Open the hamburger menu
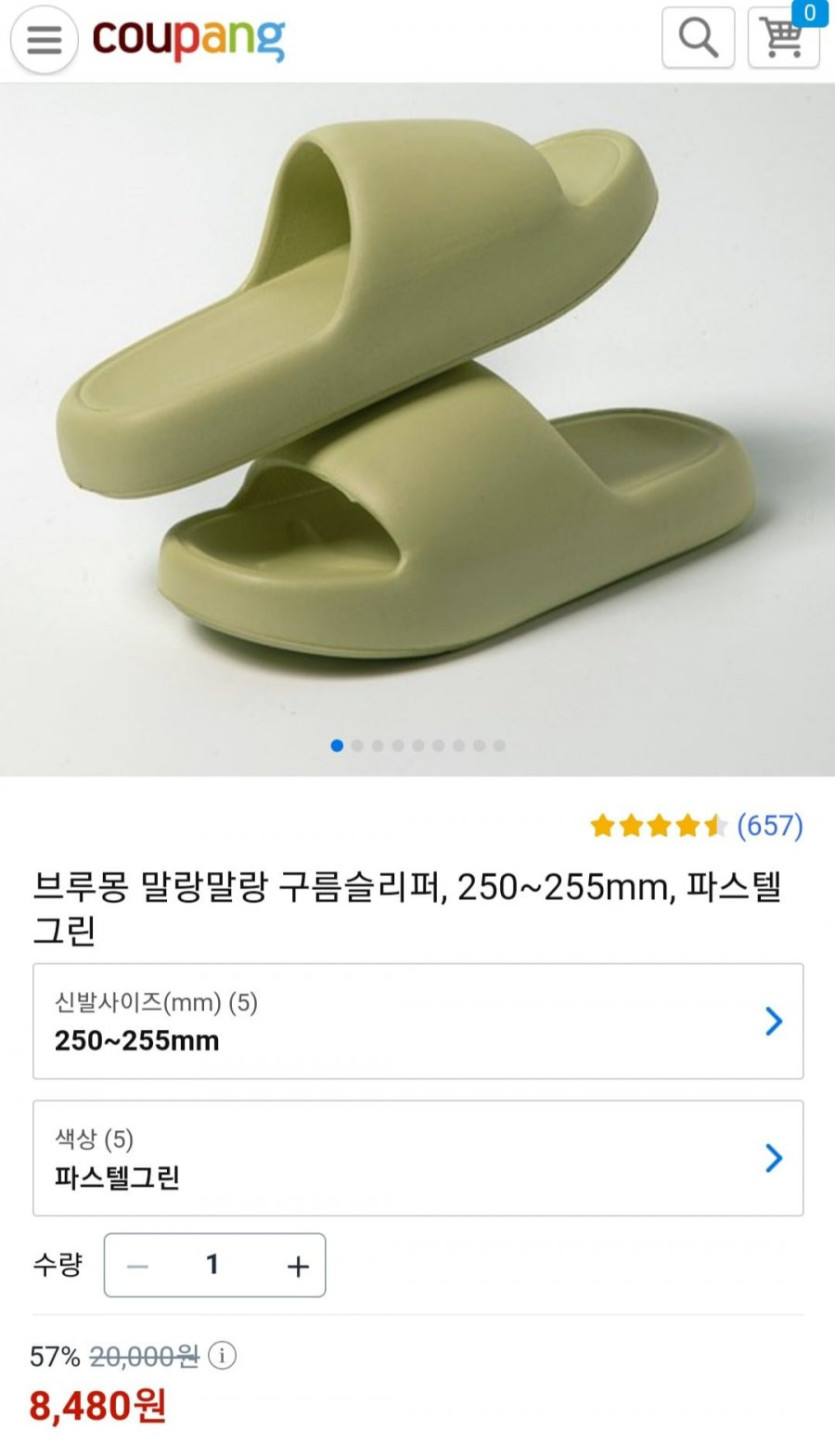Screen dimensions: 835x1442 [44, 39]
